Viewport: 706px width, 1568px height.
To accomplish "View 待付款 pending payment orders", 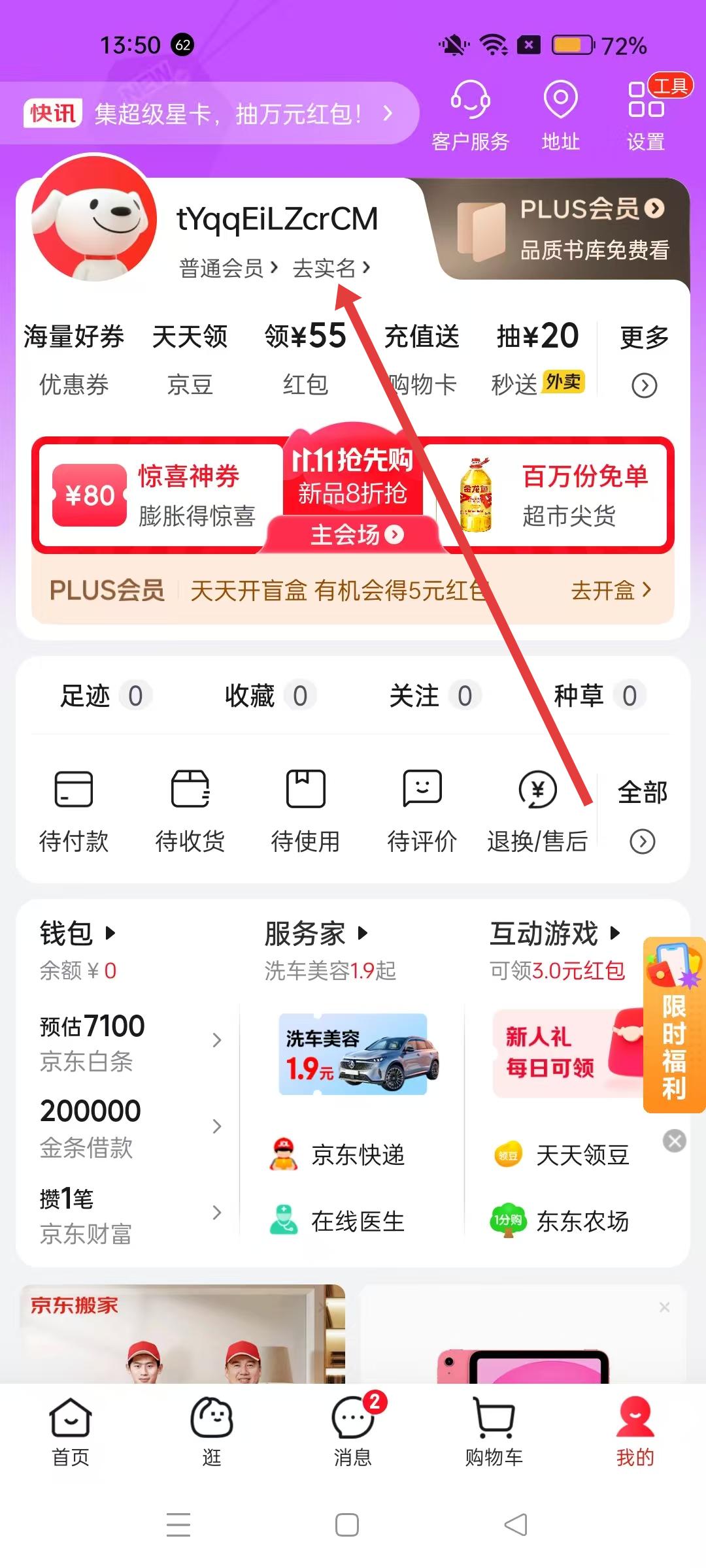I will [x=74, y=810].
